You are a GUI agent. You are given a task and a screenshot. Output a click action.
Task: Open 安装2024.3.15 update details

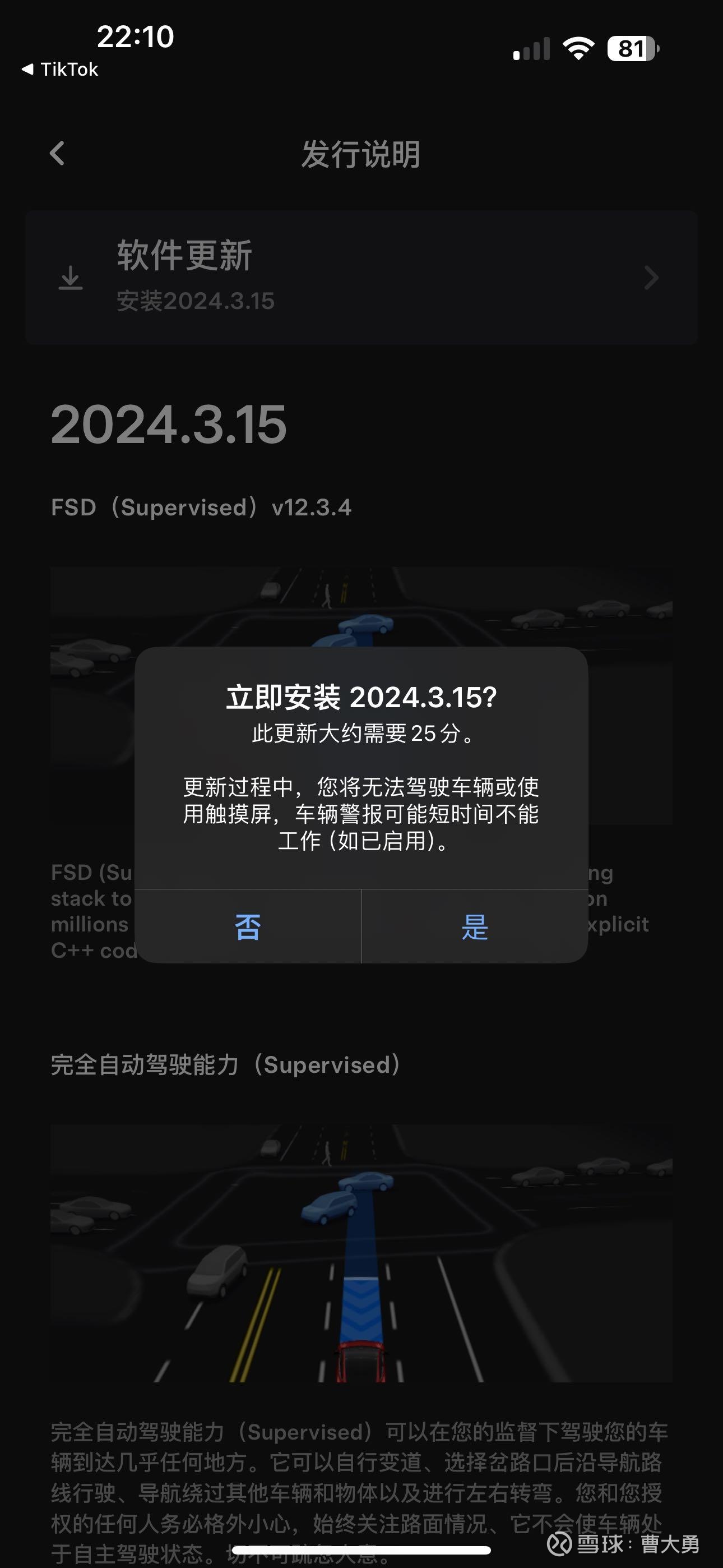pyautogui.click(x=194, y=301)
